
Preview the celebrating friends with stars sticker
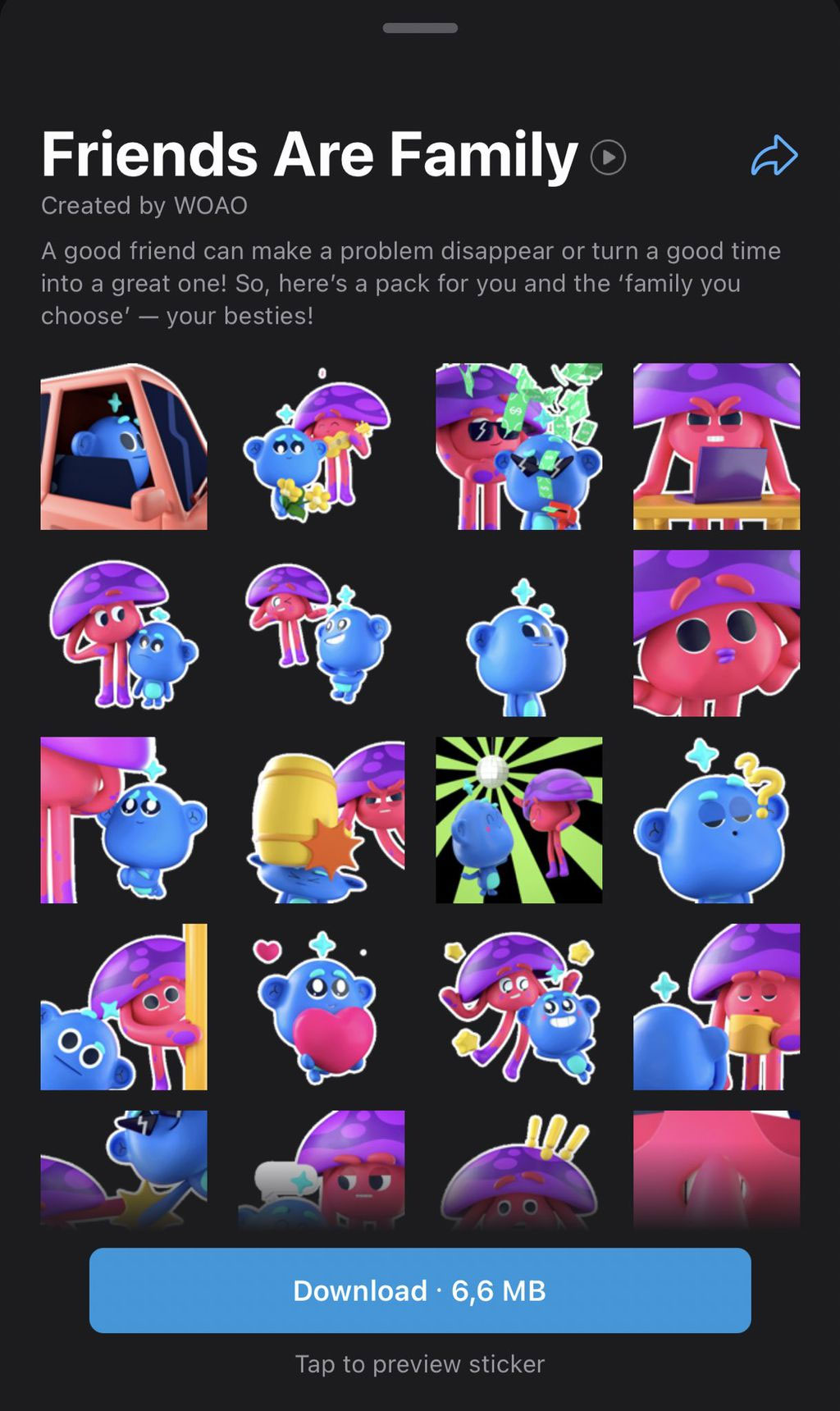[x=518, y=1007]
